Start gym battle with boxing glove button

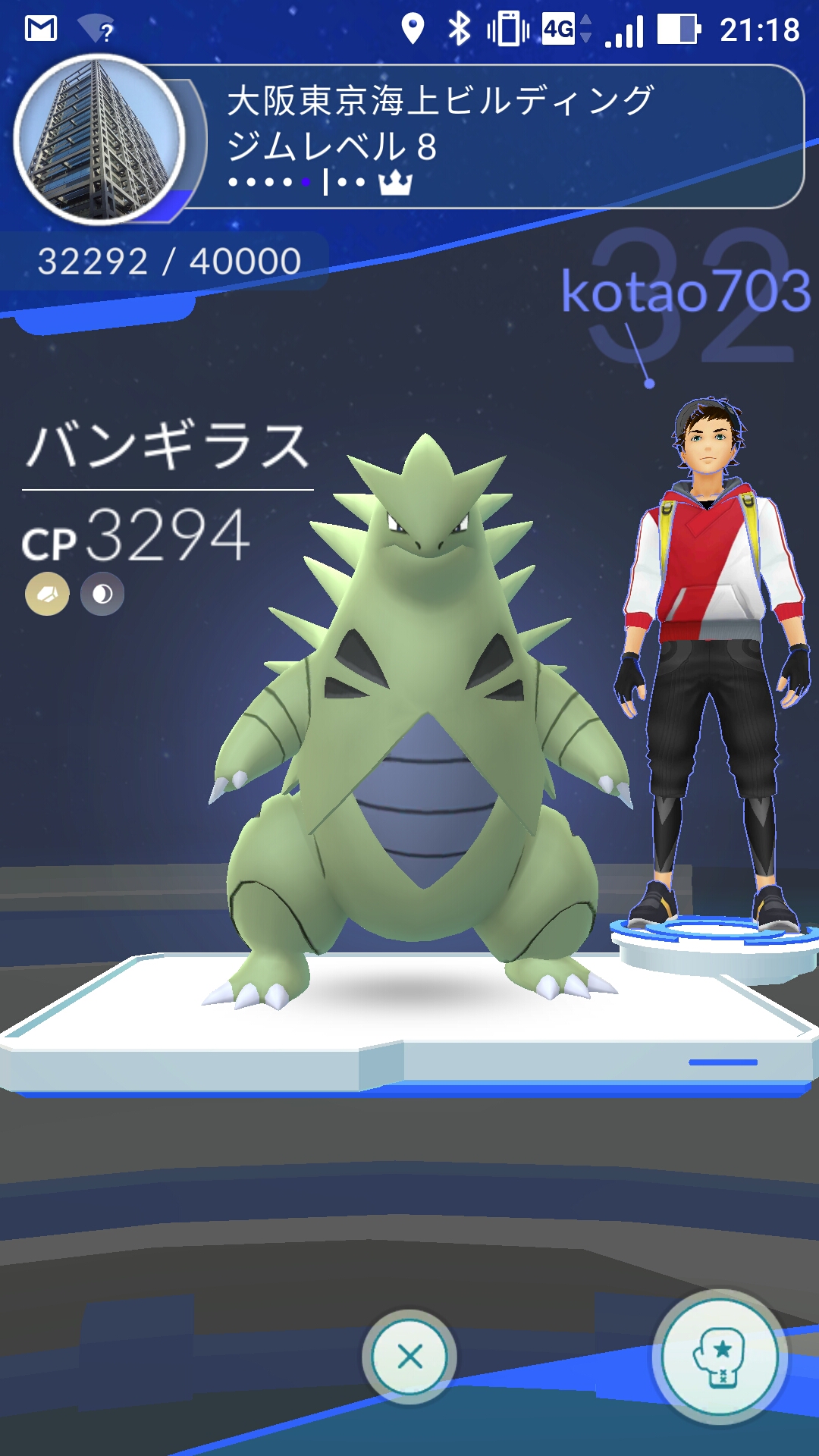(x=720, y=1357)
